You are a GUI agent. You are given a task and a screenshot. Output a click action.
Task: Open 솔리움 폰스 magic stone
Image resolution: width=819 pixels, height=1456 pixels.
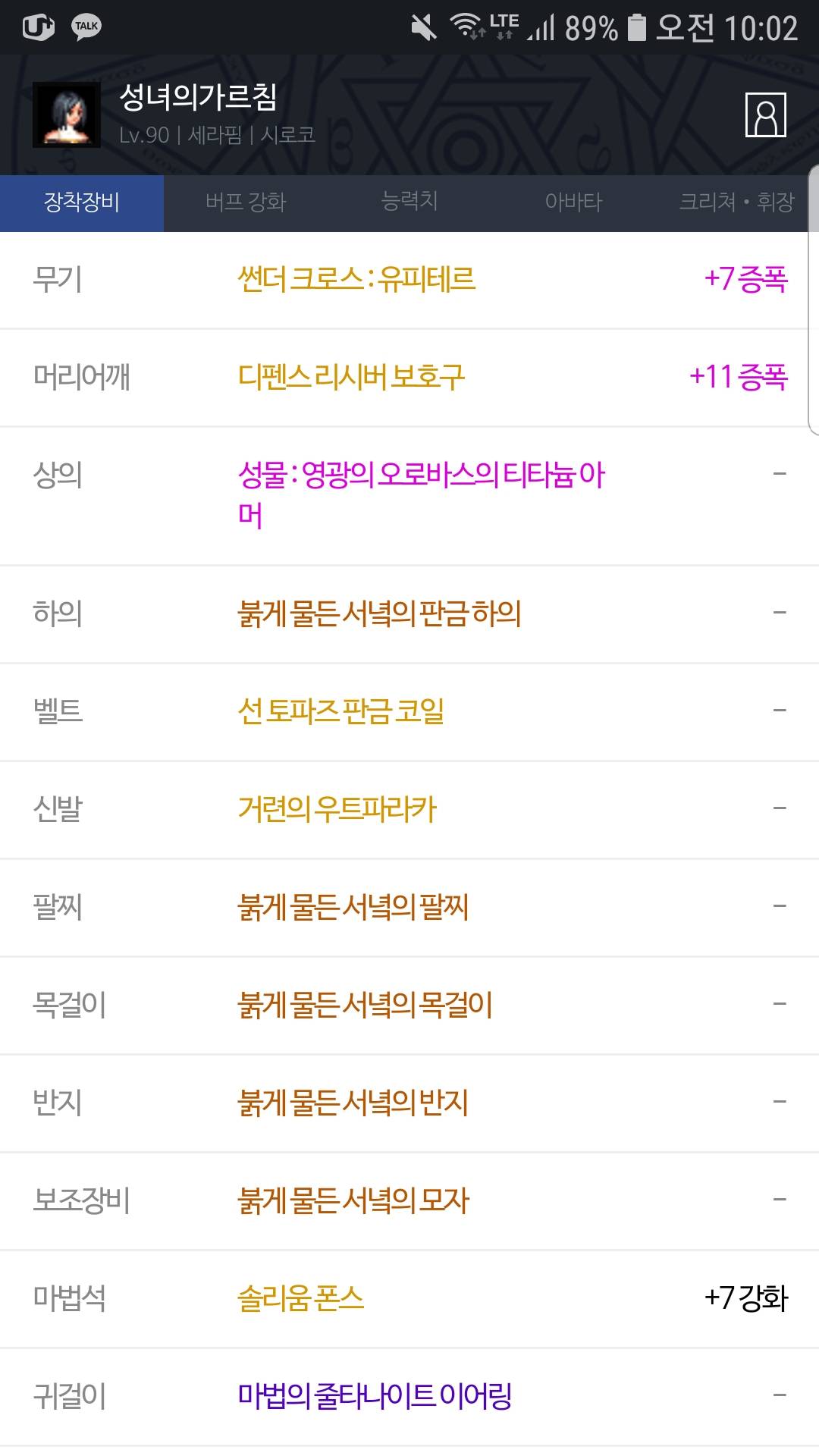point(301,1298)
